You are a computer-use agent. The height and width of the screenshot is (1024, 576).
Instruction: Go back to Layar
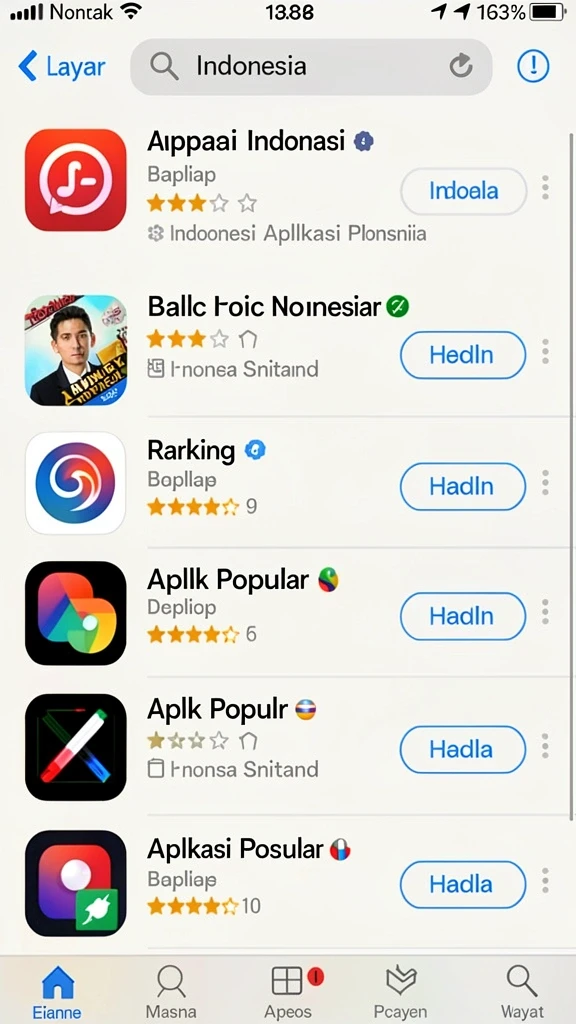(62, 67)
